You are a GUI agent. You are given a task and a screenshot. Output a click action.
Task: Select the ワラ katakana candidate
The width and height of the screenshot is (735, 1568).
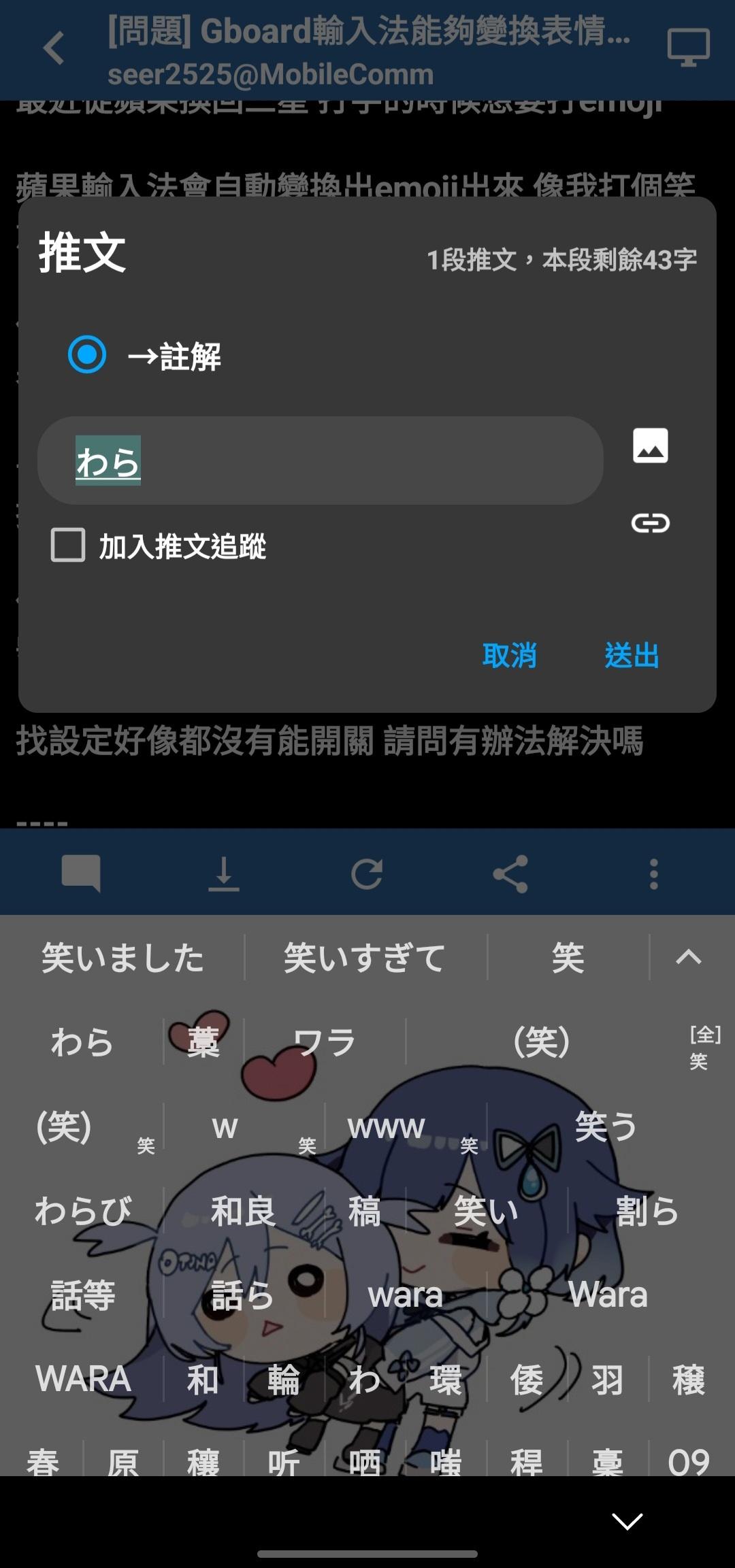tap(325, 1042)
